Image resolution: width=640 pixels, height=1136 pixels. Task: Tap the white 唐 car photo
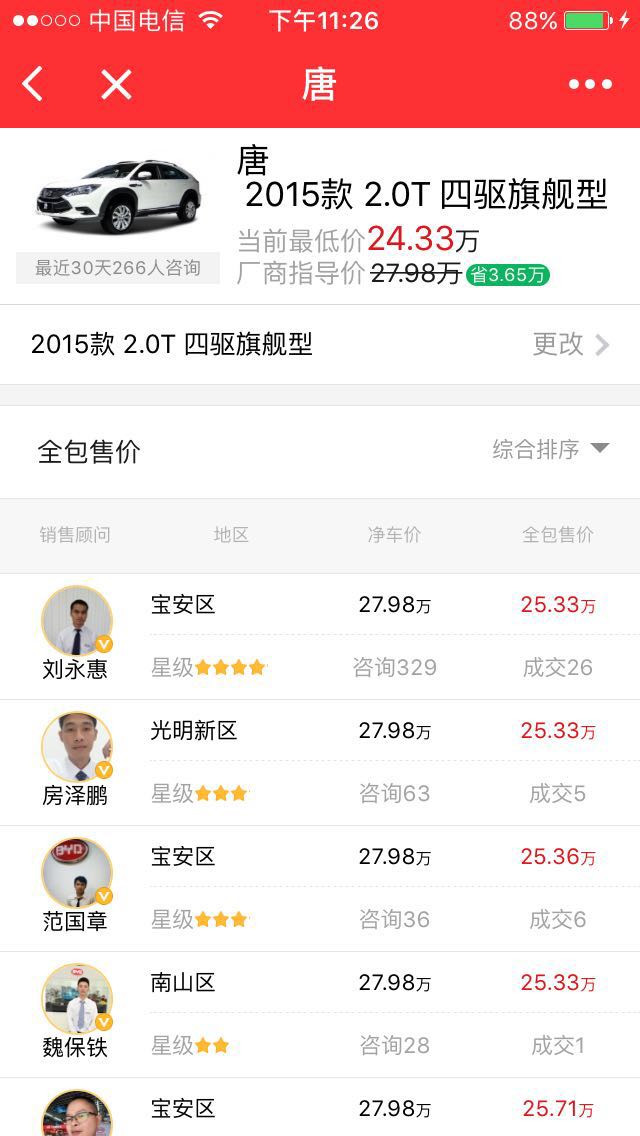pos(118,195)
